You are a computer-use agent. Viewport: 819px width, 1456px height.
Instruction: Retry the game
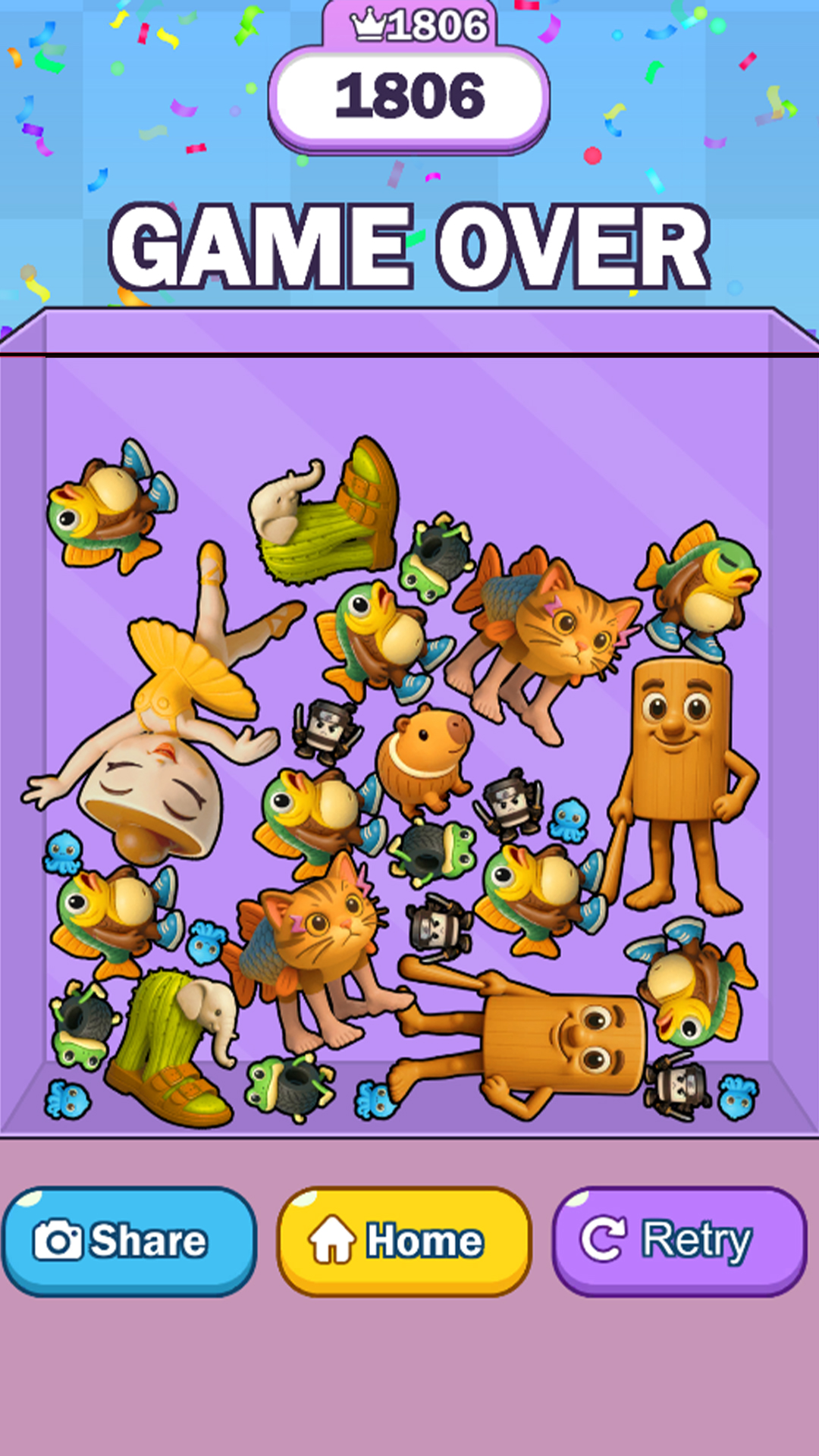tap(679, 1241)
